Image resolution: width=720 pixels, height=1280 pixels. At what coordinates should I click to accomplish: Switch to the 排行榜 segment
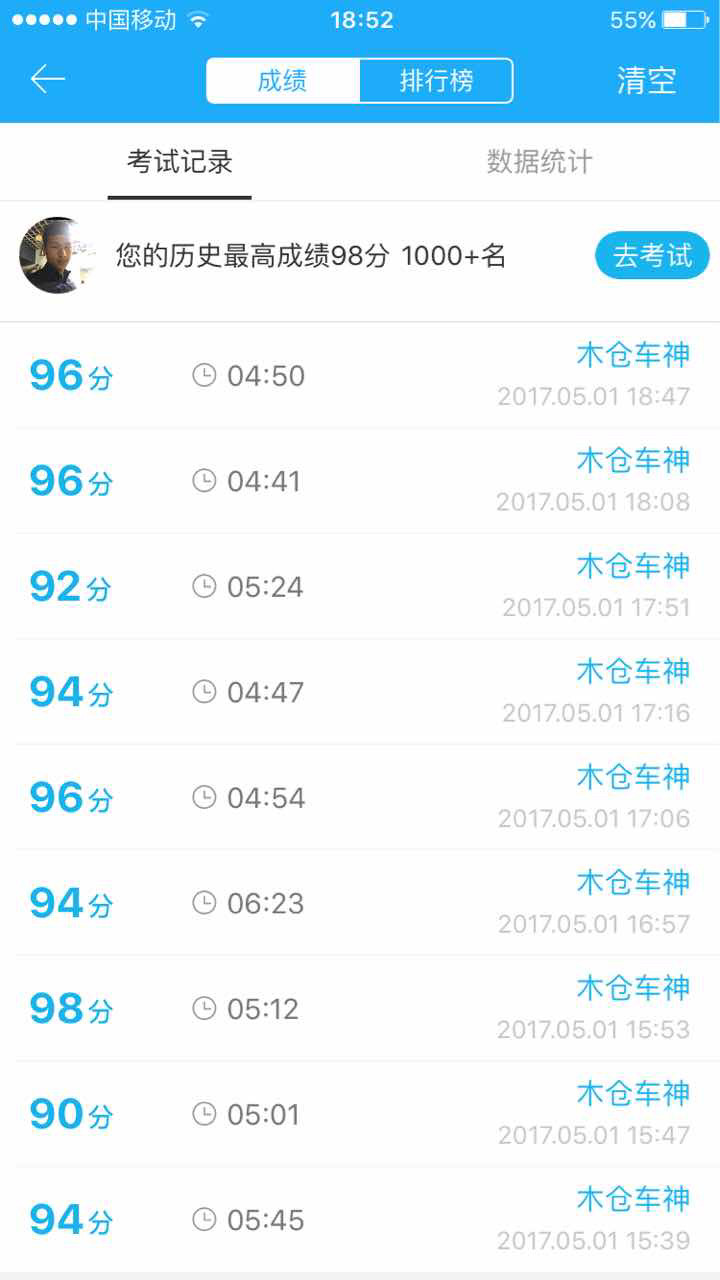pyautogui.click(x=436, y=81)
